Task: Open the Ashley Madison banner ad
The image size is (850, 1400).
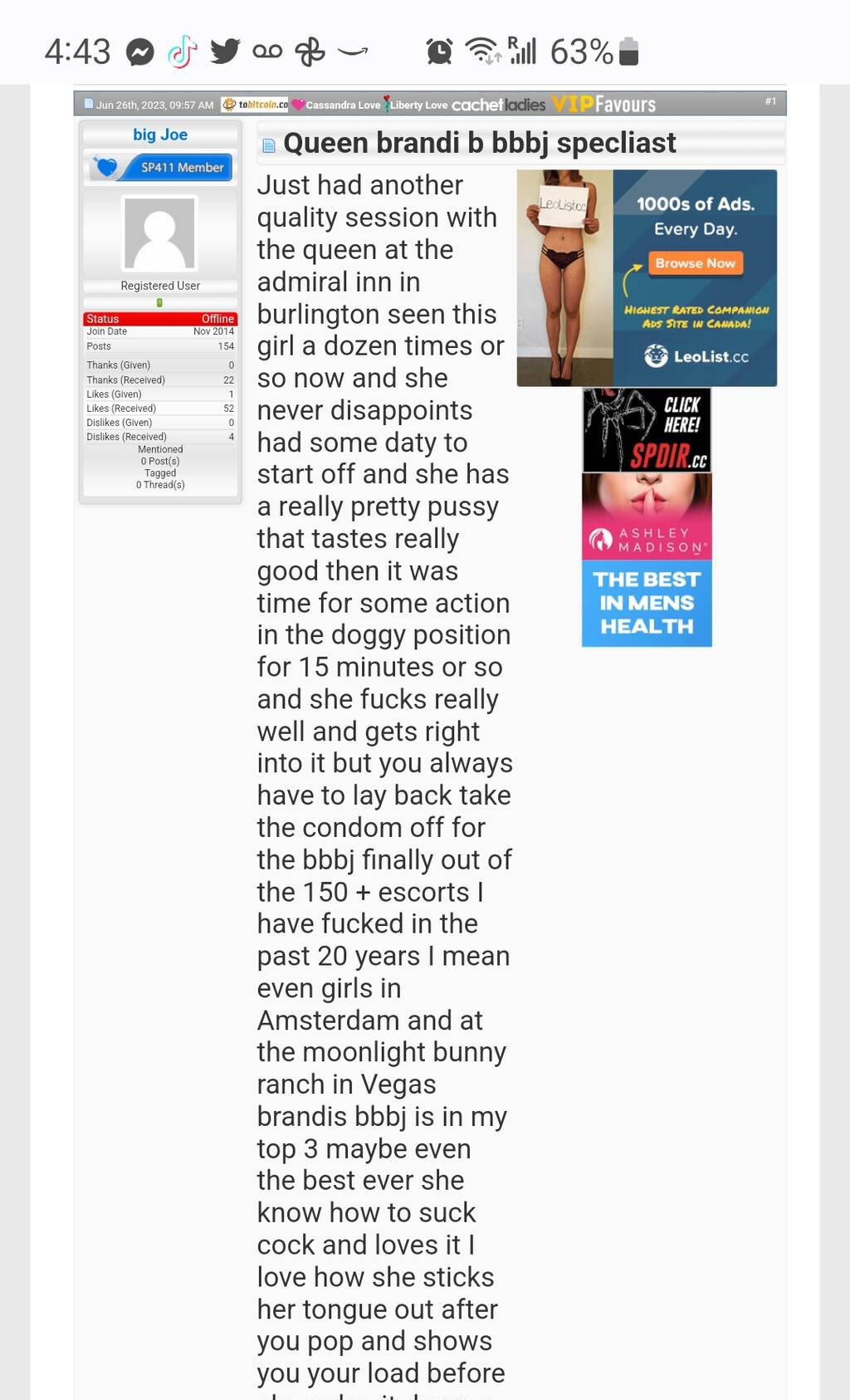Action: pyautogui.click(x=647, y=516)
